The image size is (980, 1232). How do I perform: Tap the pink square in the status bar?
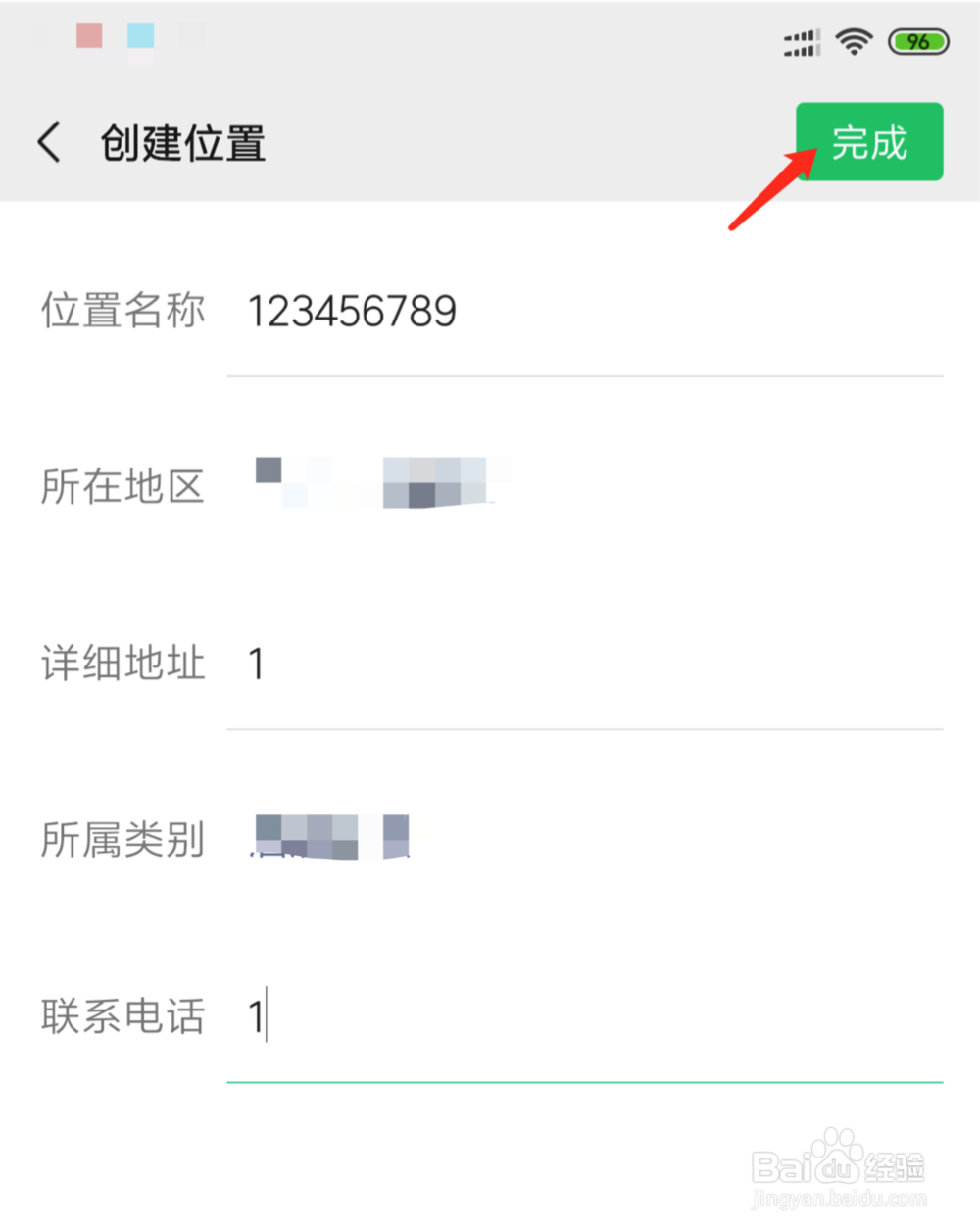tap(88, 36)
